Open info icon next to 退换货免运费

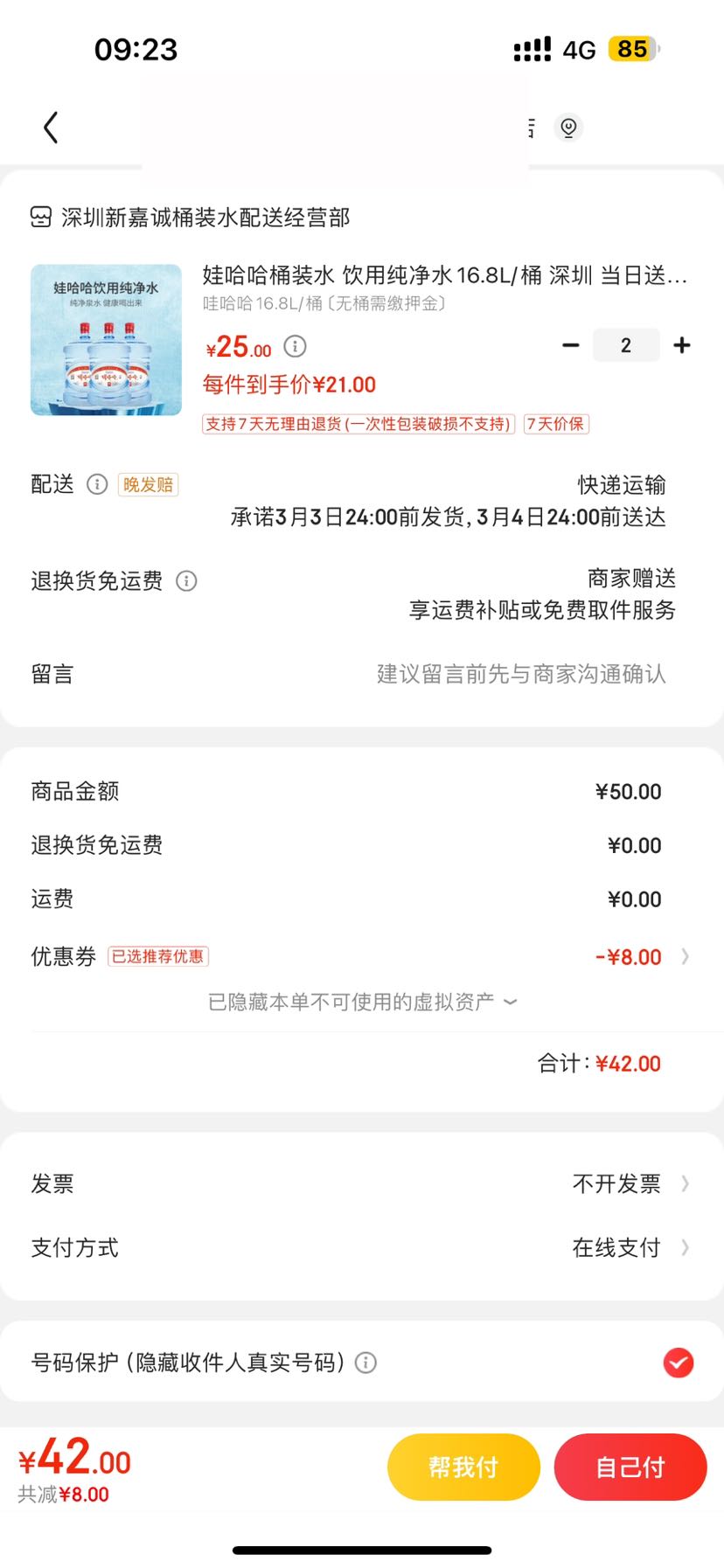click(187, 580)
